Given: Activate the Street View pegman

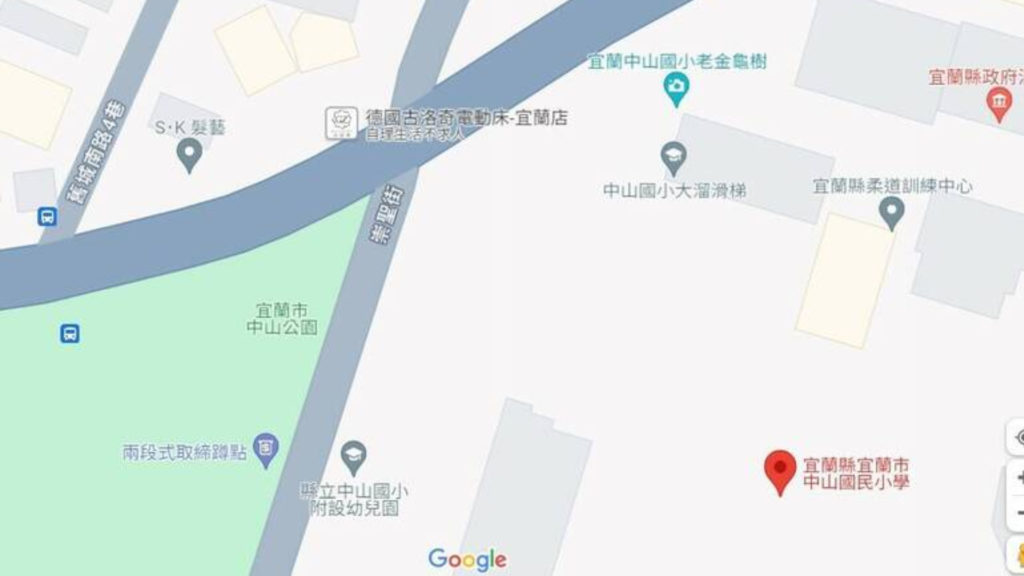Looking at the screenshot, I should tap(1018, 551).
